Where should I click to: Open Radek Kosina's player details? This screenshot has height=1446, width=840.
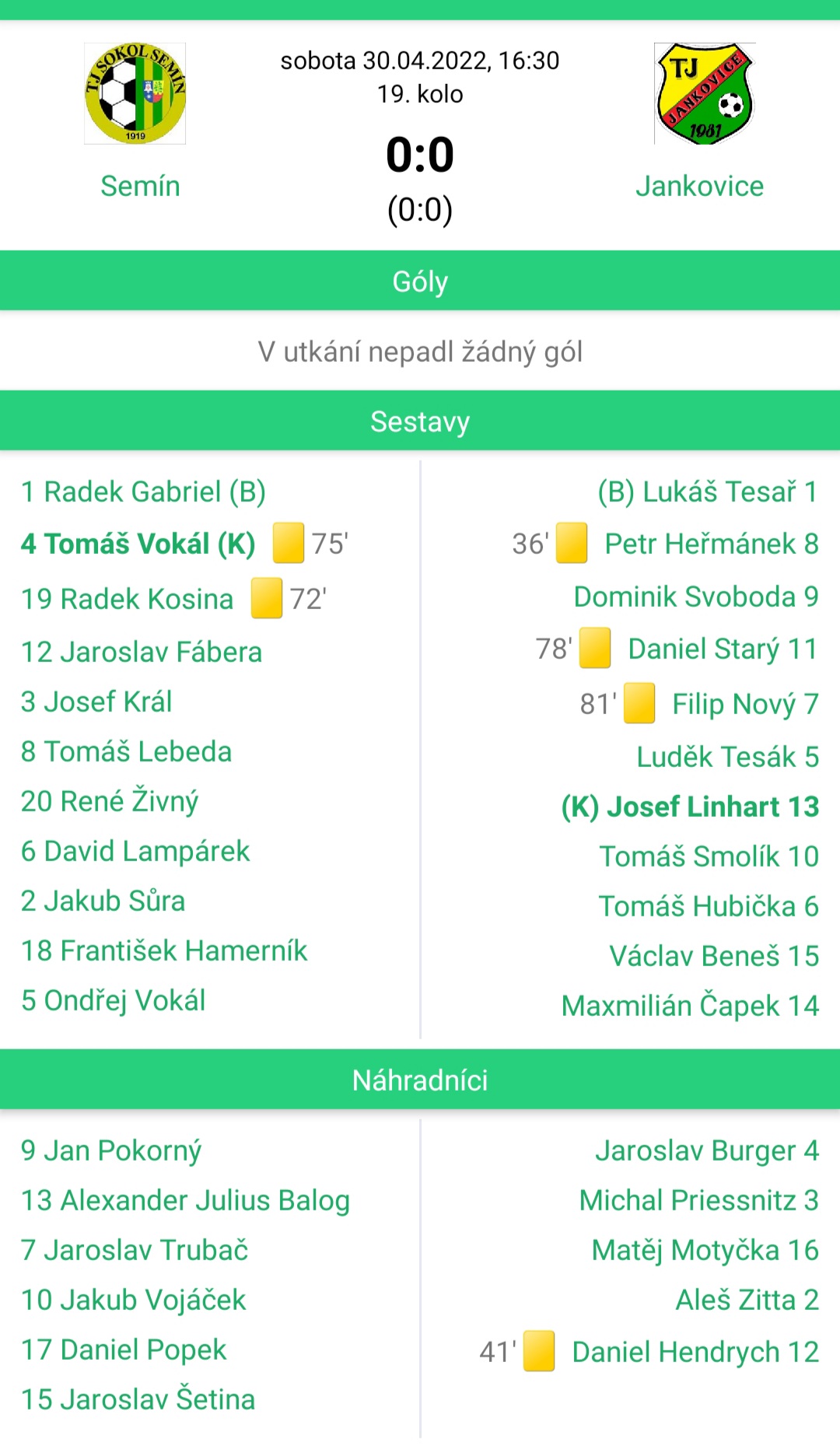[x=128, y=599]
